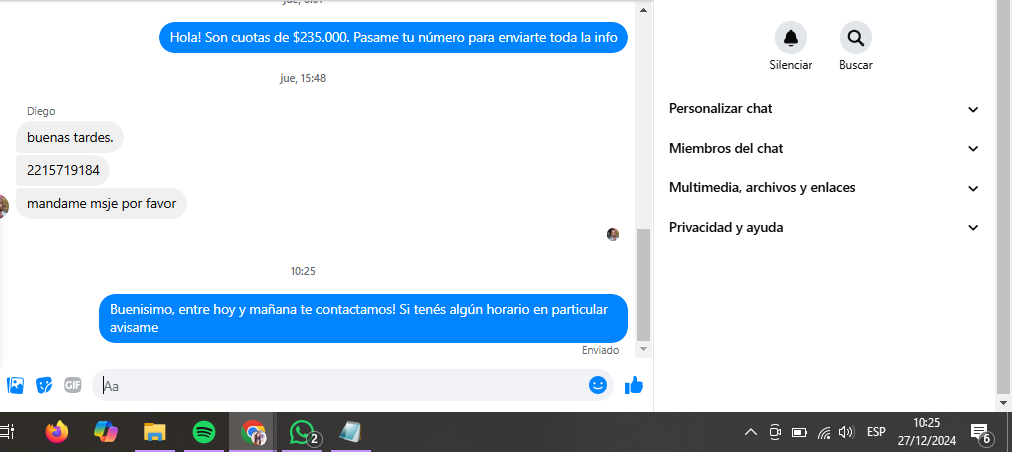
Task: Open the Windows notification center
Action: click(x=980, y=432)
